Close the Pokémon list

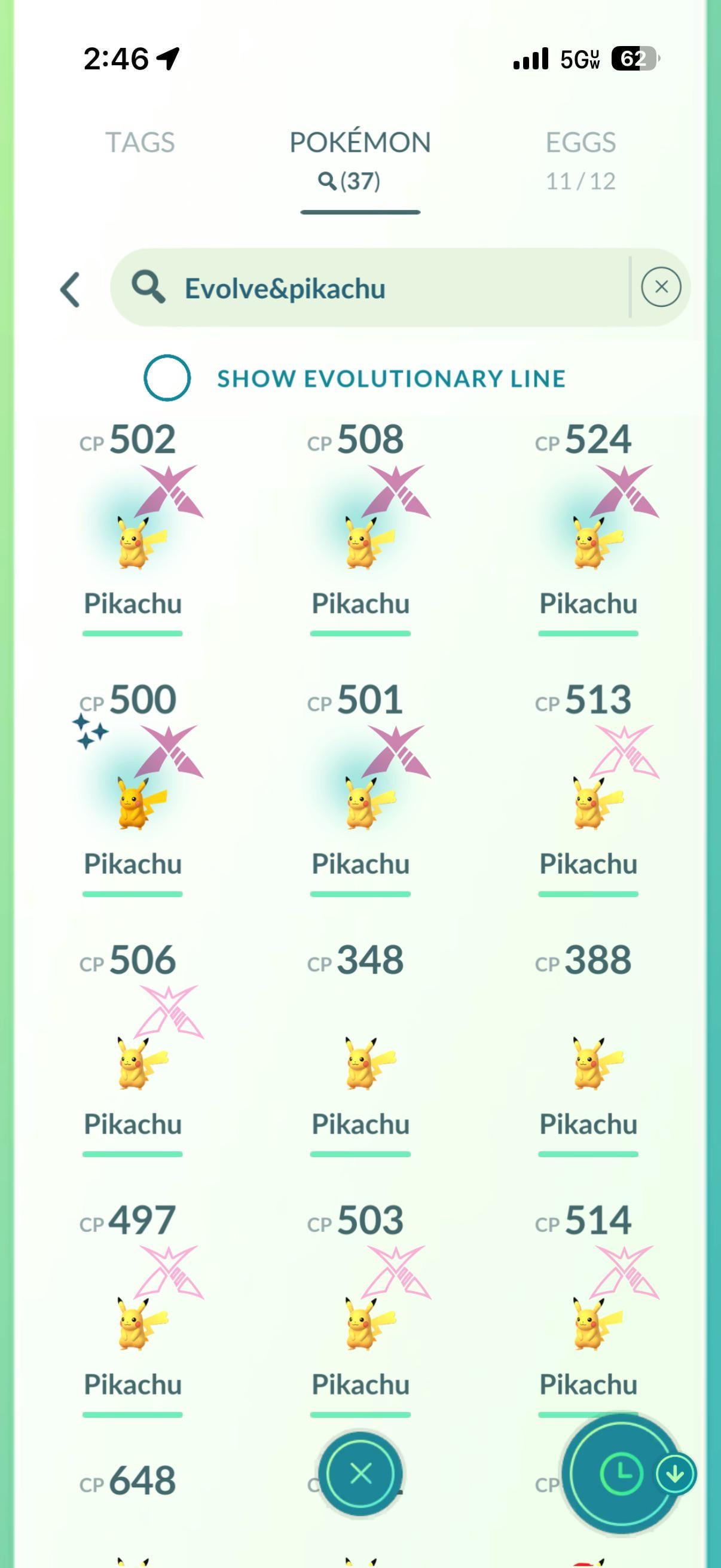click(x=361, y=1474)
